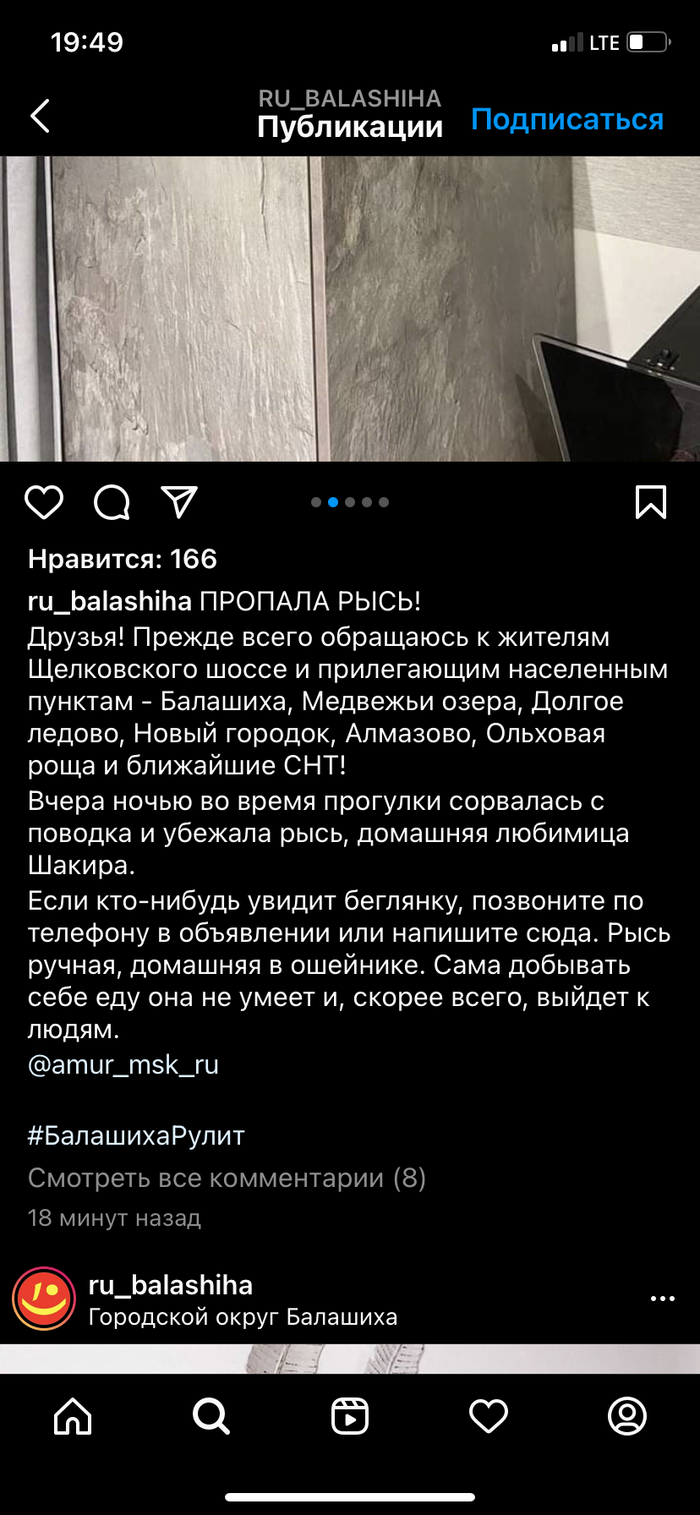The height and width of the screenshot is (1515, 700).
Task: Switch to the Home tab
Action: pos(73,1416)
